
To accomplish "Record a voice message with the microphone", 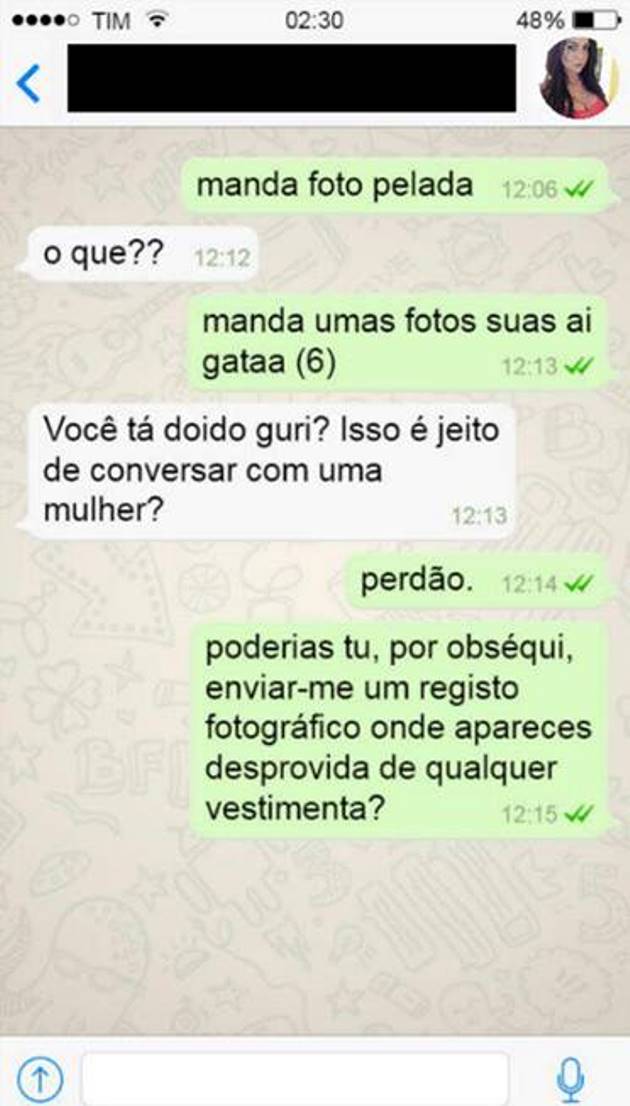I will point(570,1078).
